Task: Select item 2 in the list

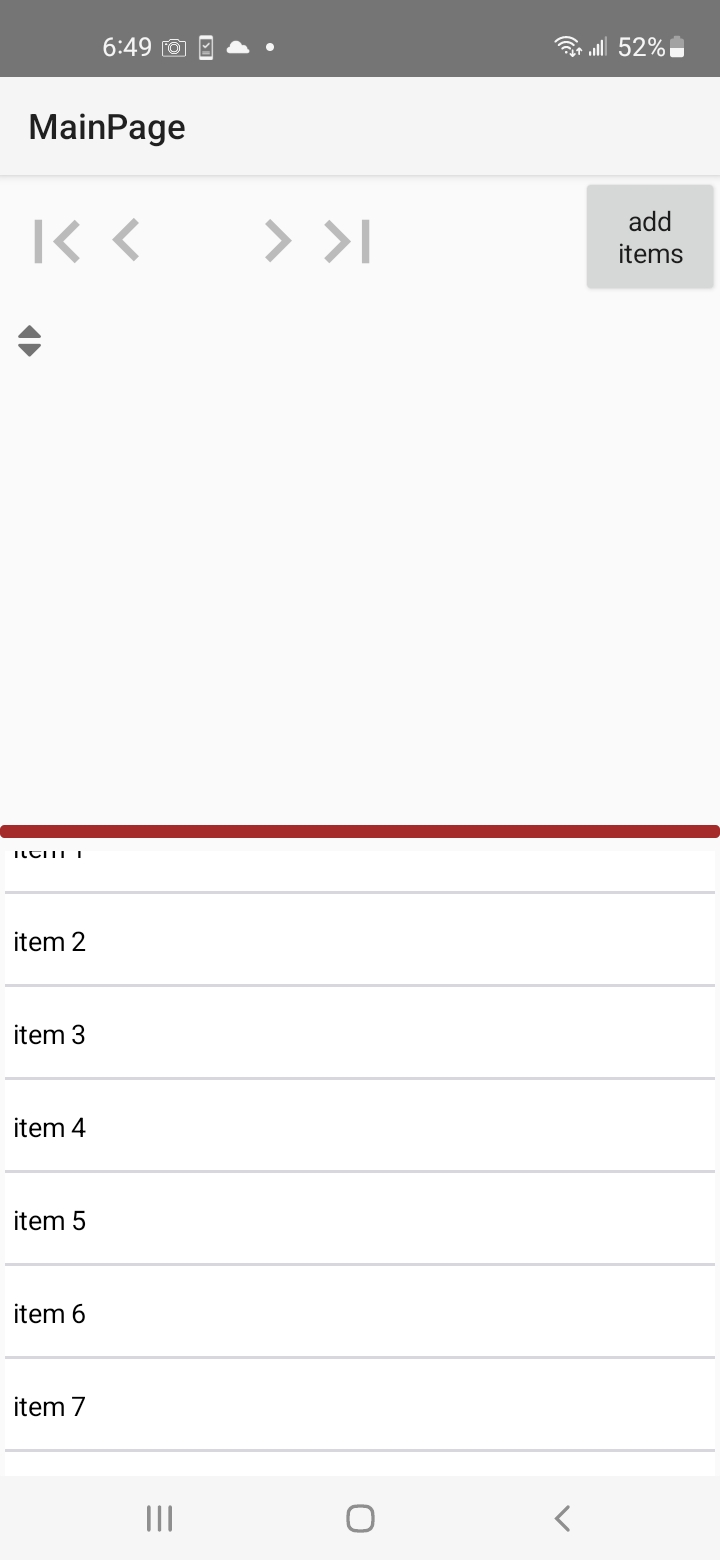Action: click(360, 941)
